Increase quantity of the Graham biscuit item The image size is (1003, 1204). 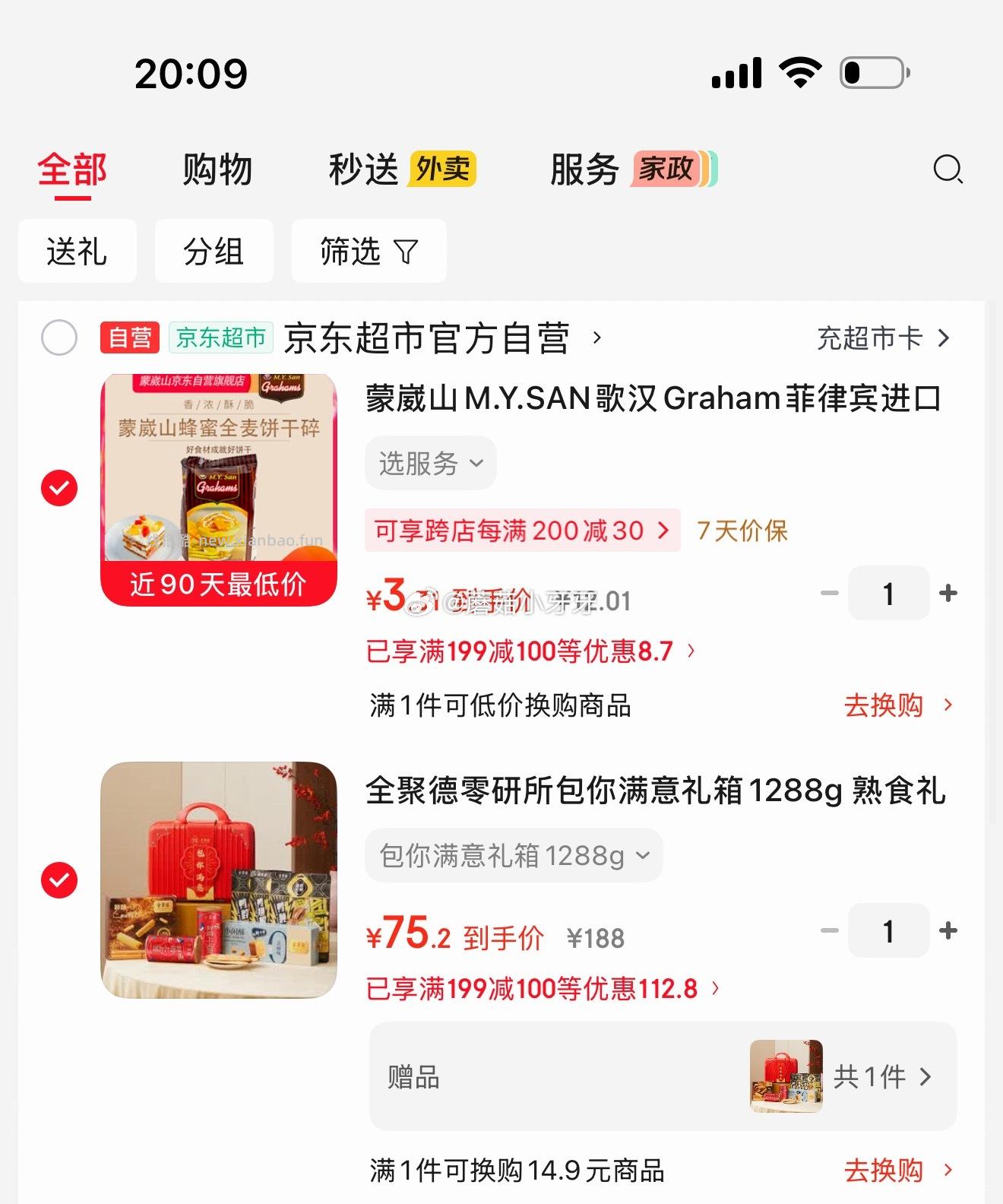tap(947, 594)
